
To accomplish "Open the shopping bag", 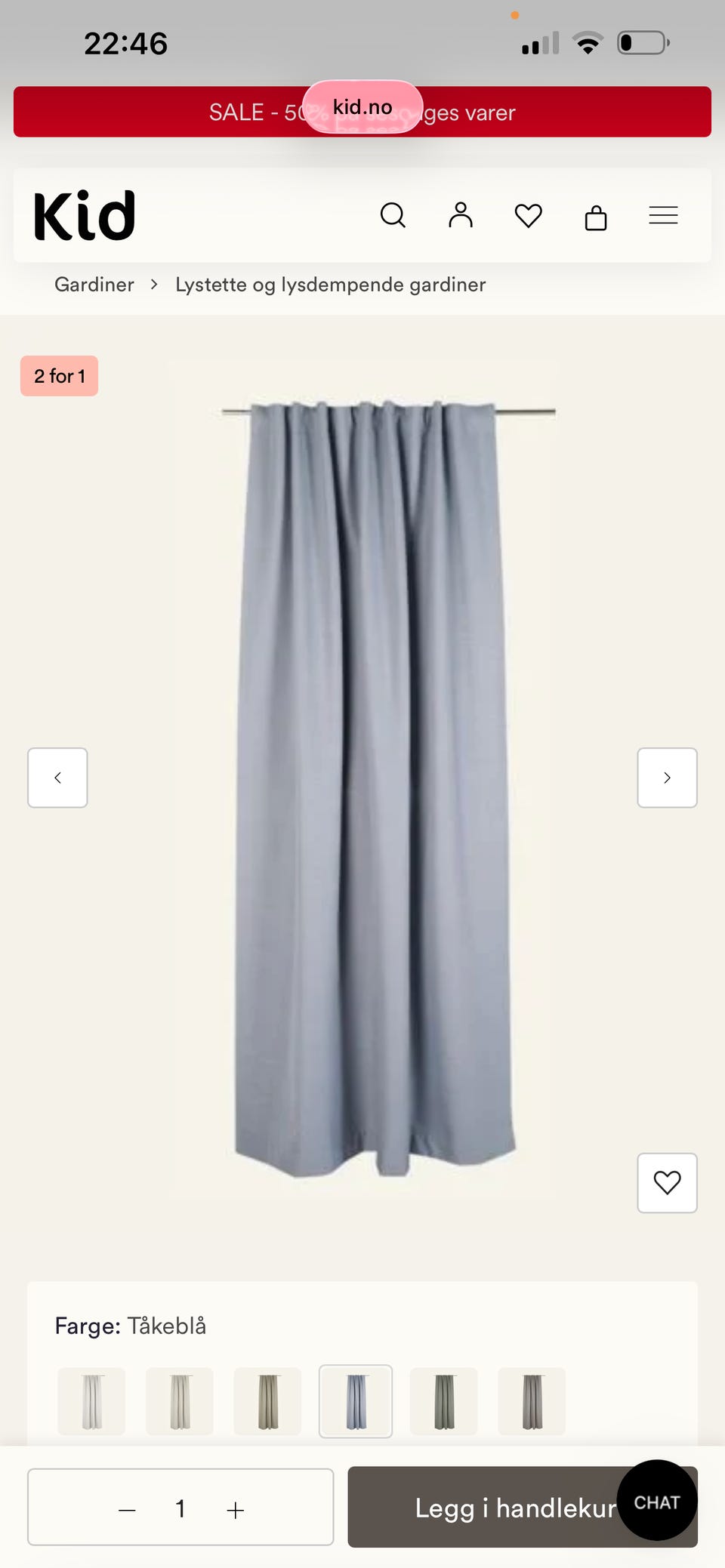I will tap(596, 217).
